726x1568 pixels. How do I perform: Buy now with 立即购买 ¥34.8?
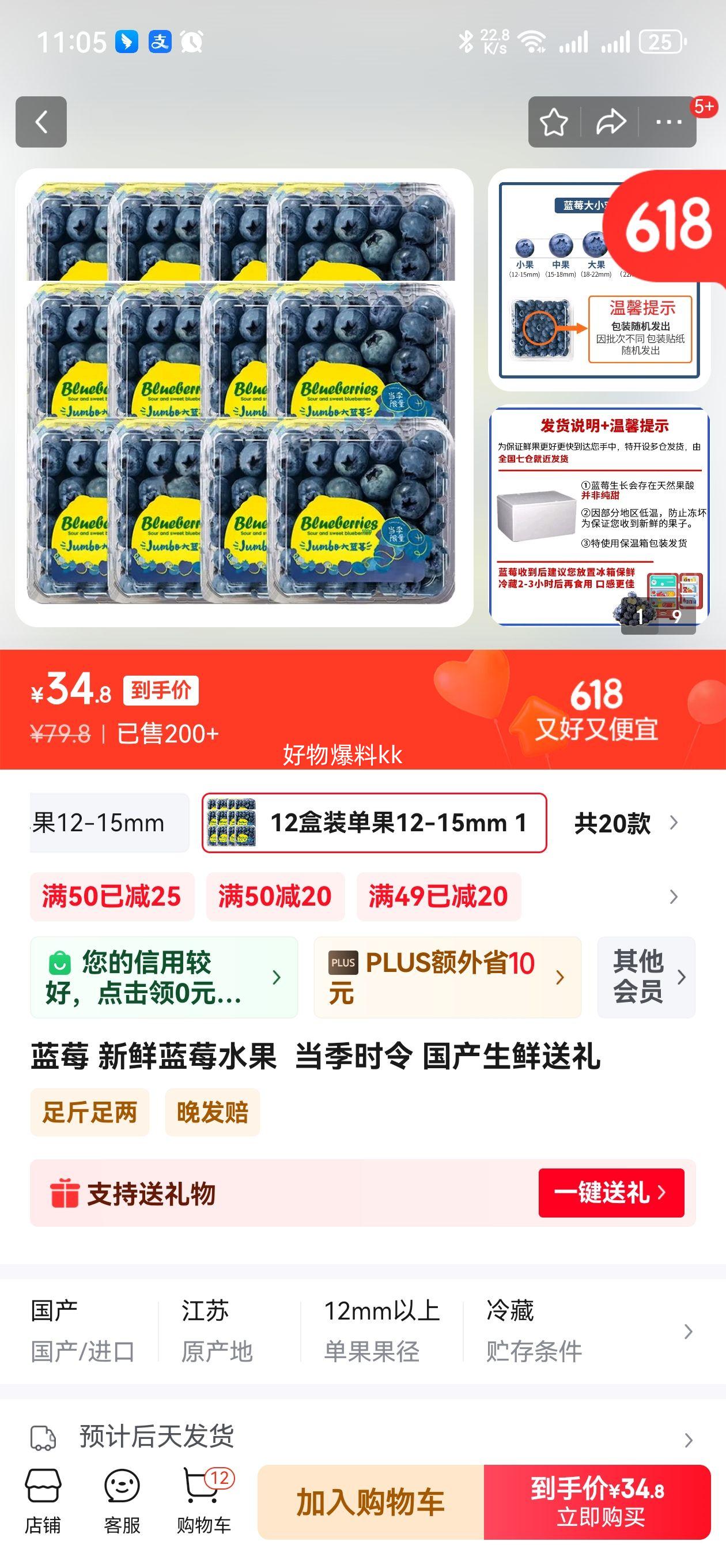(x=597, y=1502)
